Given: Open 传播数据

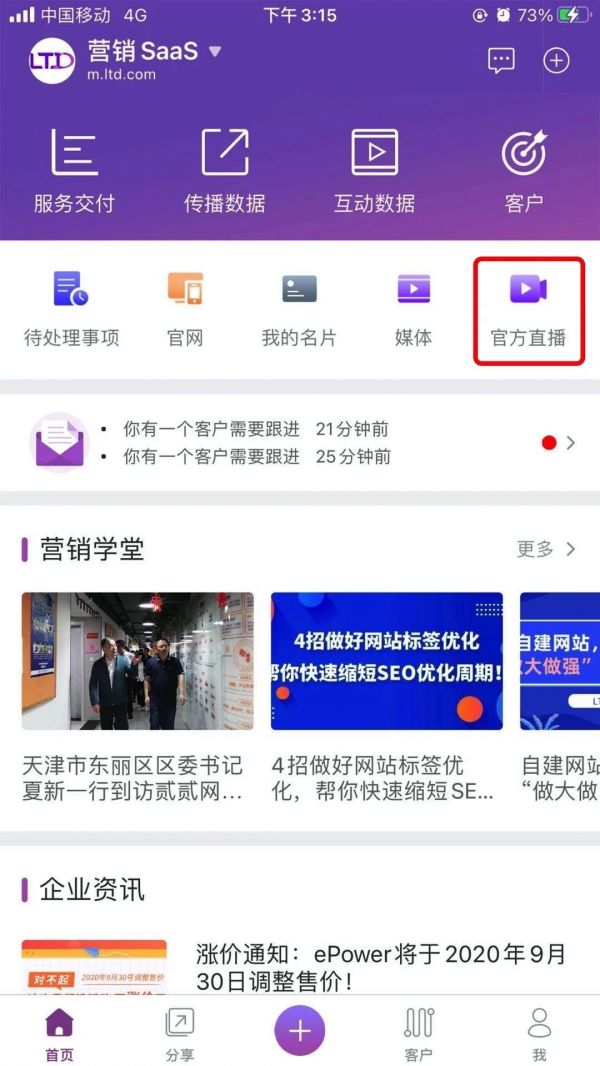Looking at the screenshot, I should click(224, 172).
